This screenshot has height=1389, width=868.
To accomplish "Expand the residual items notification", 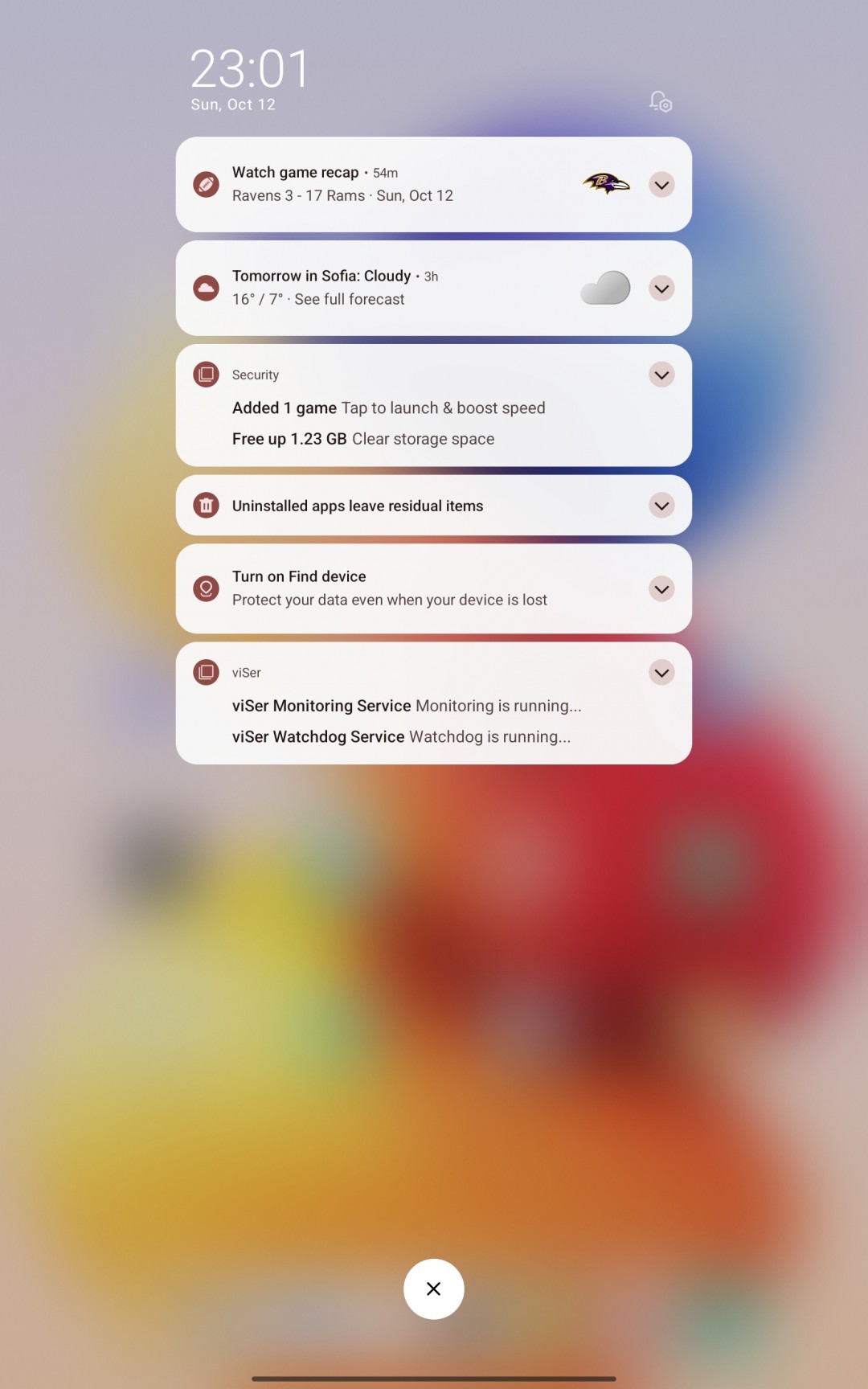I will (661, 506).
